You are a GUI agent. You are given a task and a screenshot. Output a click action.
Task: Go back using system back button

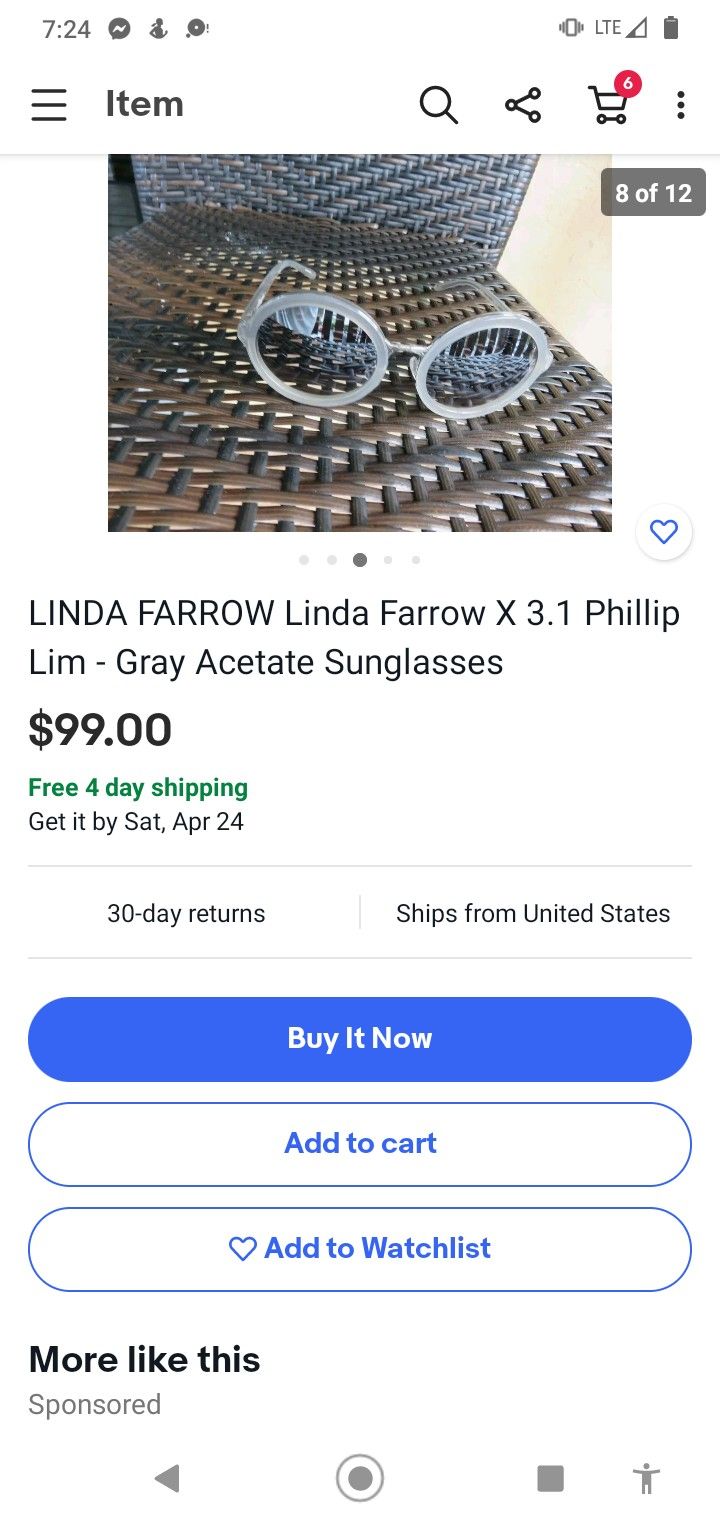[x=167, y=1478]
